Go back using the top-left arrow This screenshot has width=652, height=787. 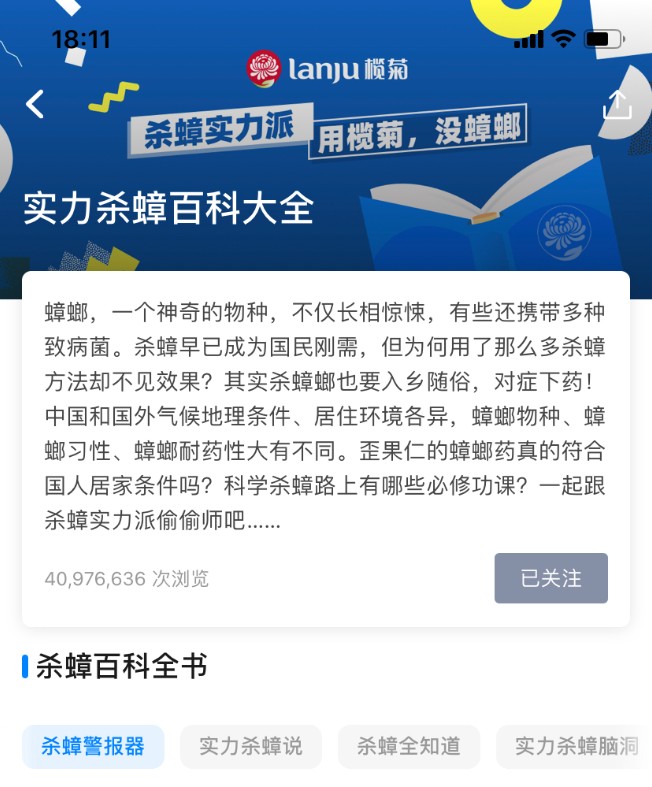35,103
